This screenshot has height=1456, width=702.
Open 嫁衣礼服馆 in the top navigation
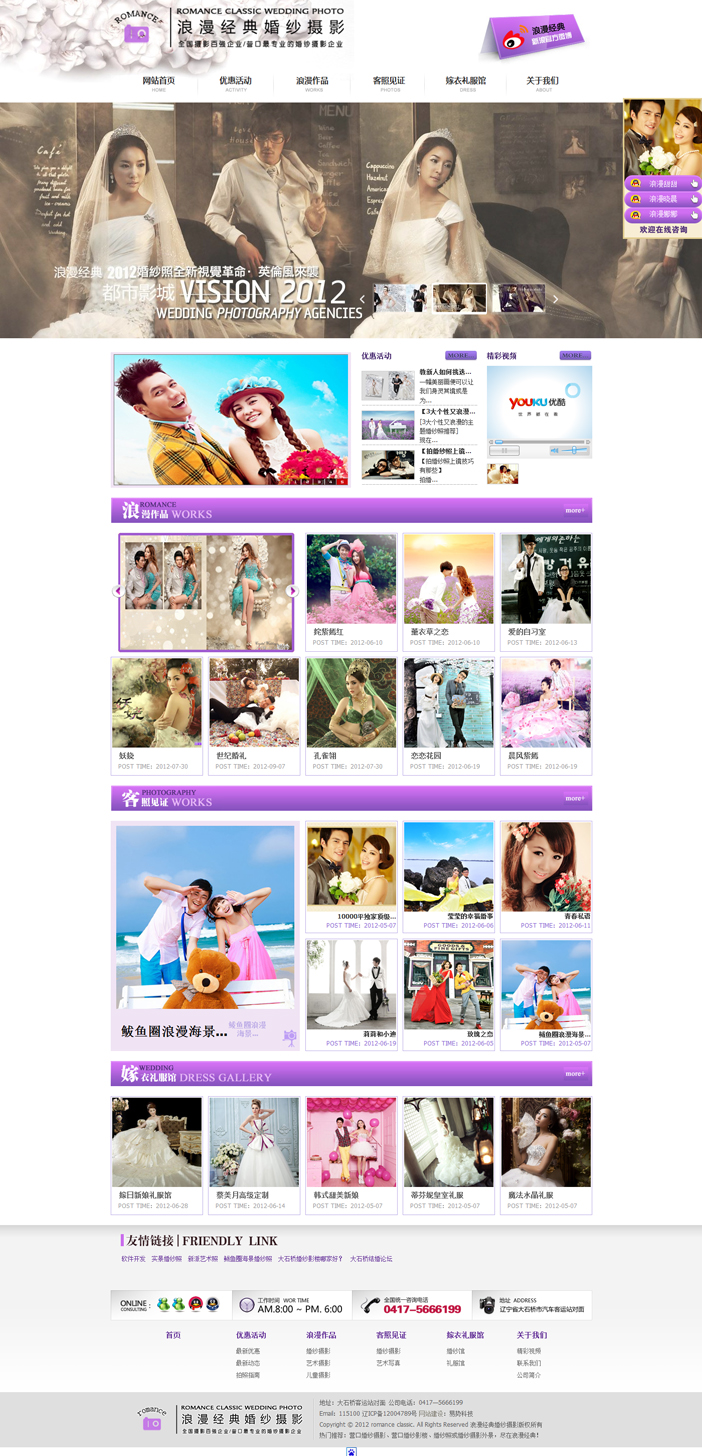click(467, 83)
